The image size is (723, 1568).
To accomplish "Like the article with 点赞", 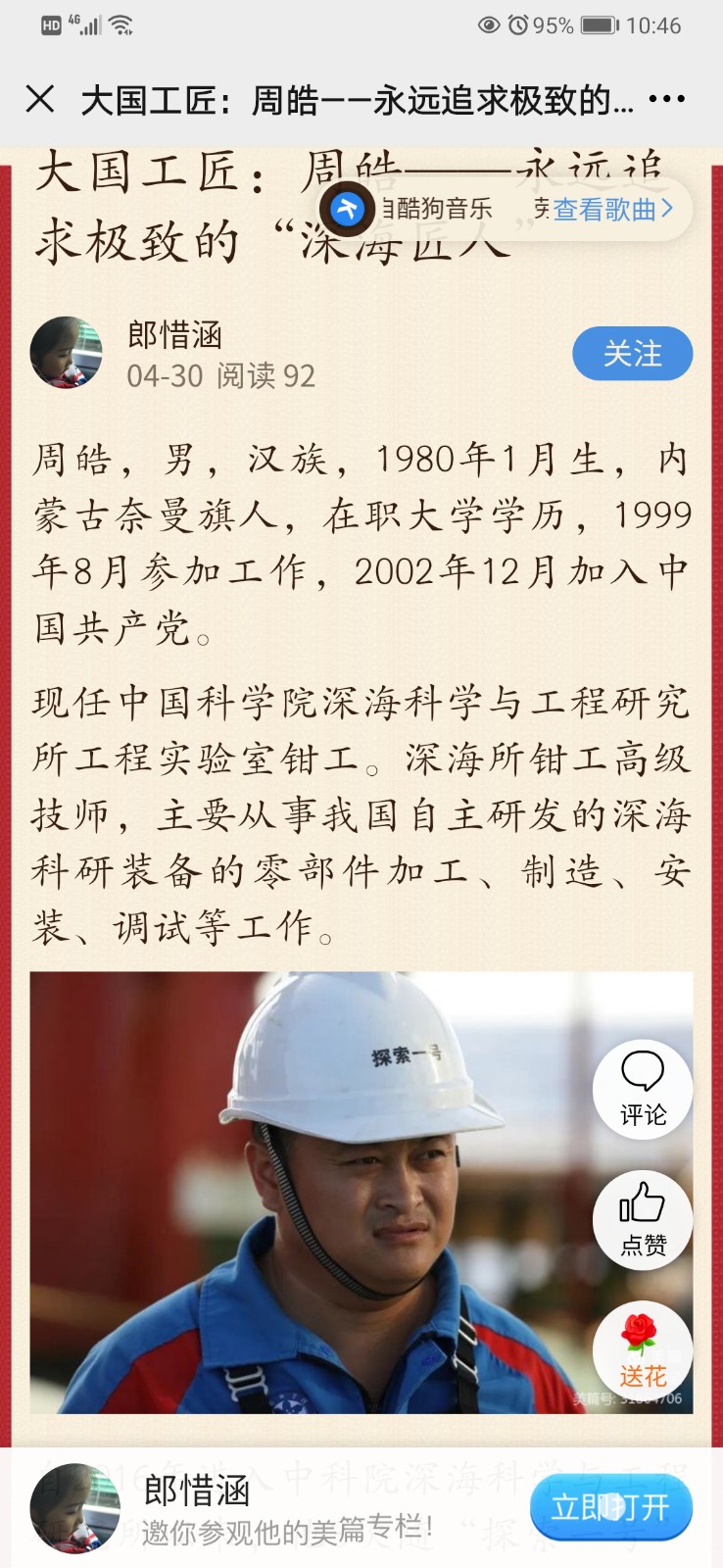I will tap(643, 1220).
